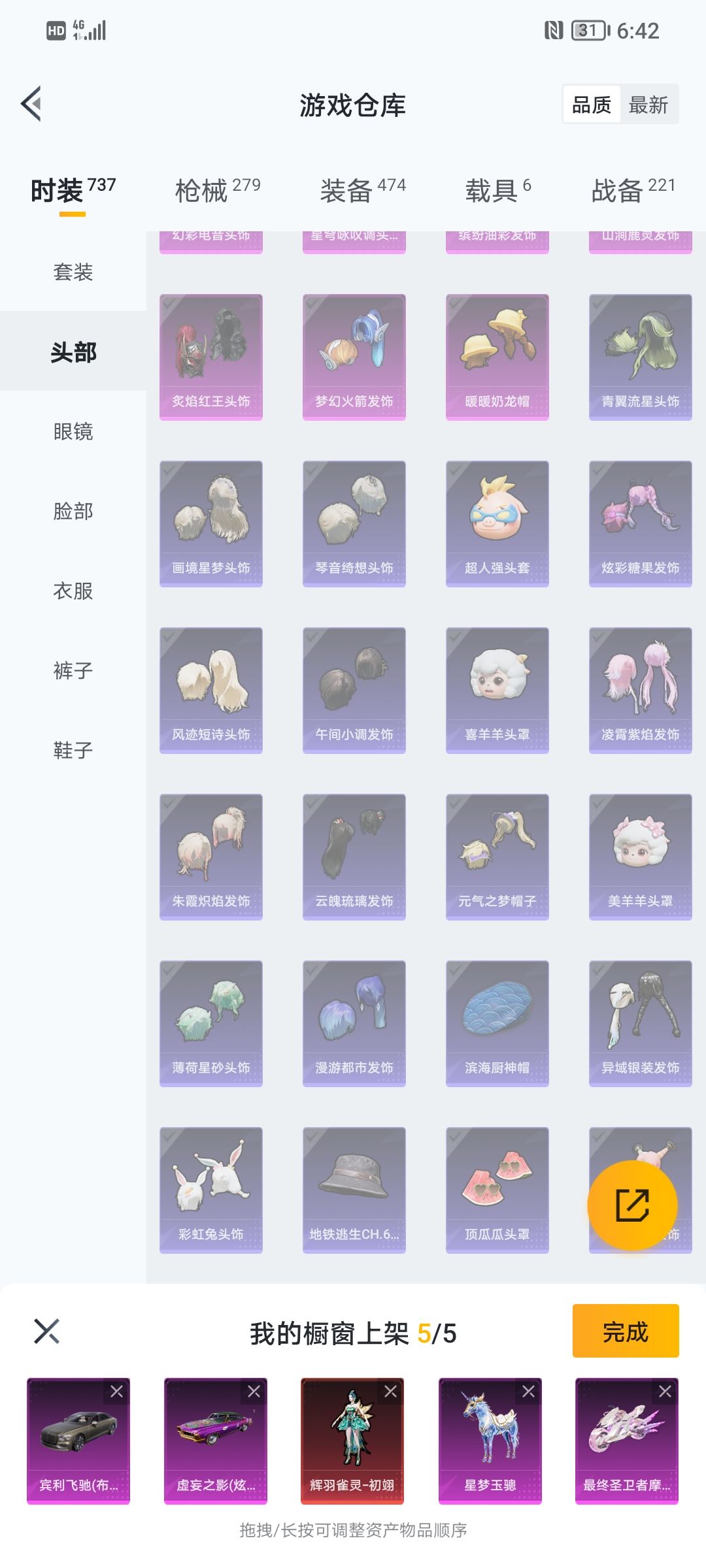Select the 滨海厨神帽 item
This screenshot has height=1568, width=706.
(x=497, y=1023)
